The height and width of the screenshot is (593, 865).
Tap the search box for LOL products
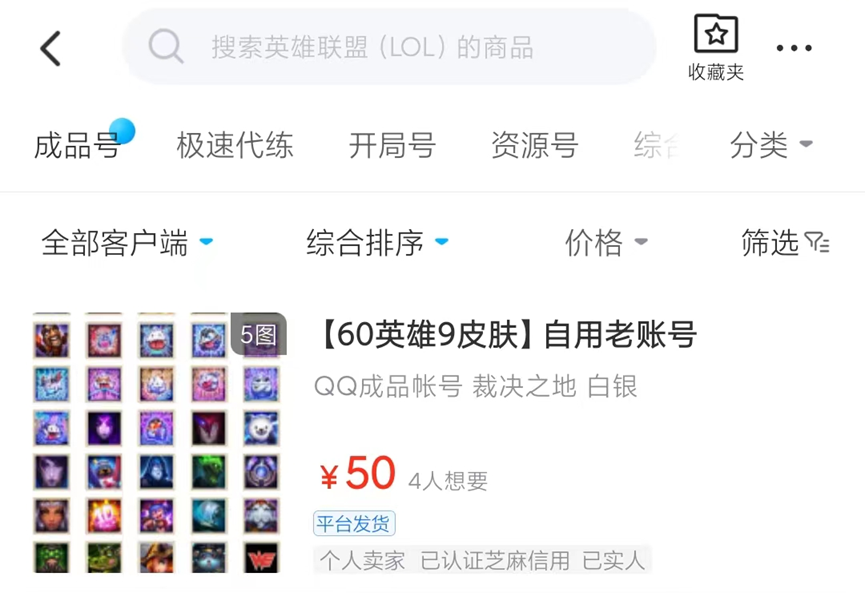(390, 47)
